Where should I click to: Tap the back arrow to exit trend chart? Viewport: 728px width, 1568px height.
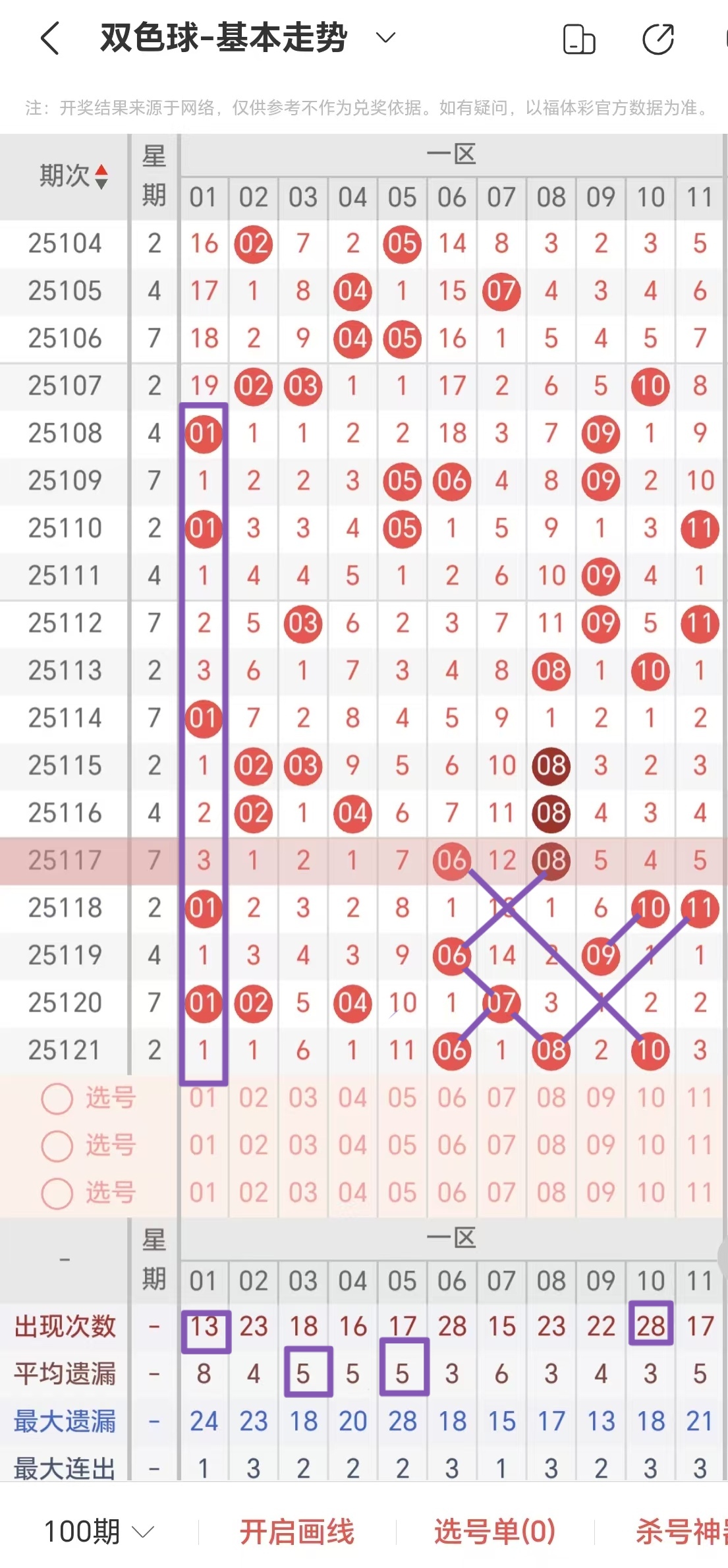(49, 38)
